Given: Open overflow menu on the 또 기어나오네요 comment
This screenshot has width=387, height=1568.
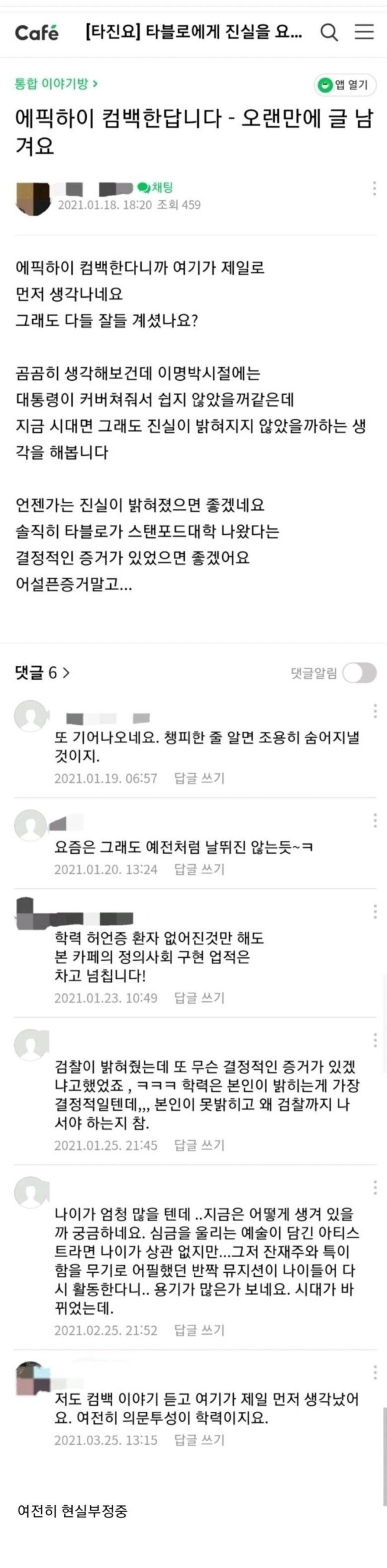Looking at the screenshot, I should pos(375,710).
